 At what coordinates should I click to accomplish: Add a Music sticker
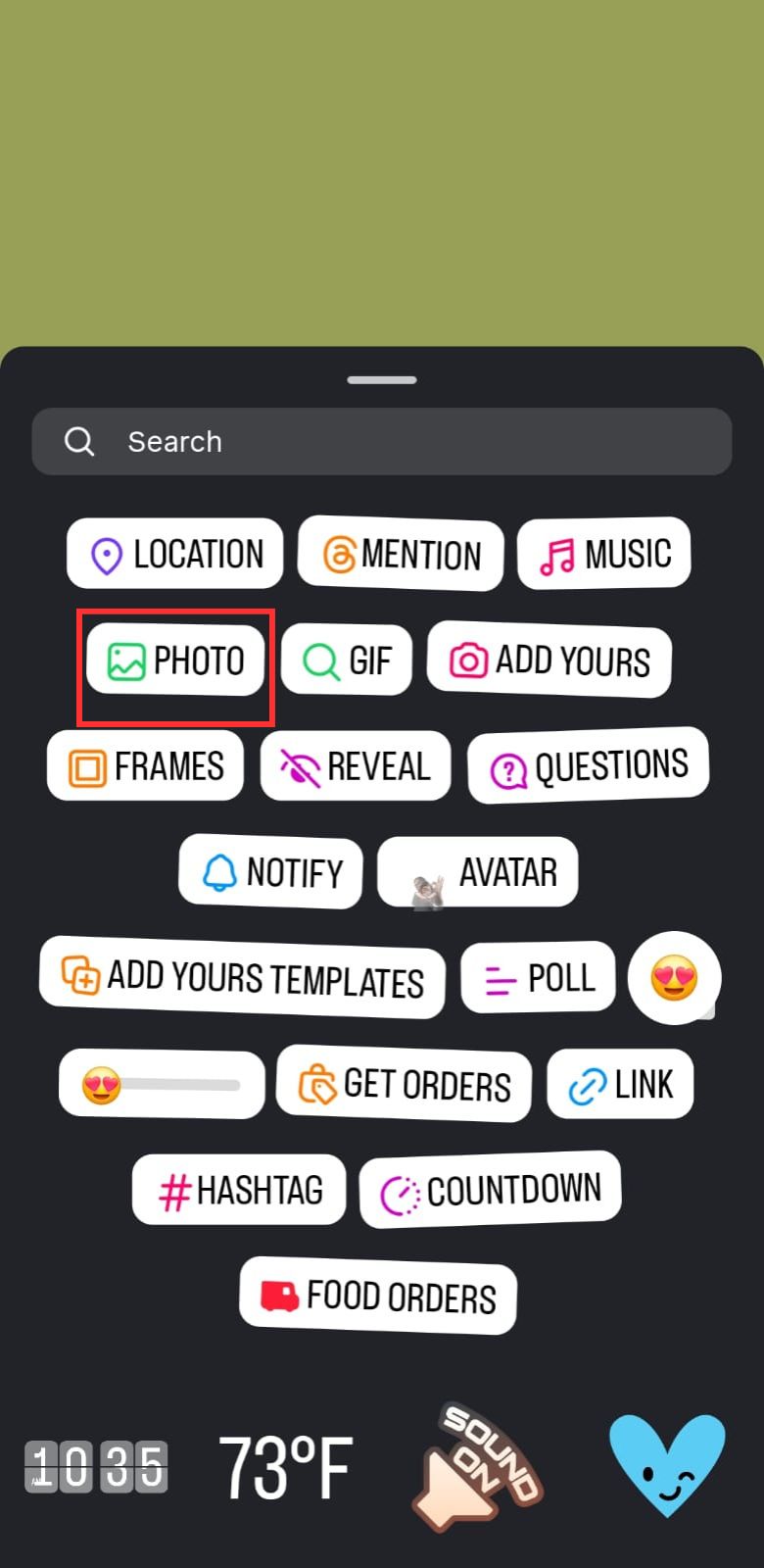coord(604,555)
